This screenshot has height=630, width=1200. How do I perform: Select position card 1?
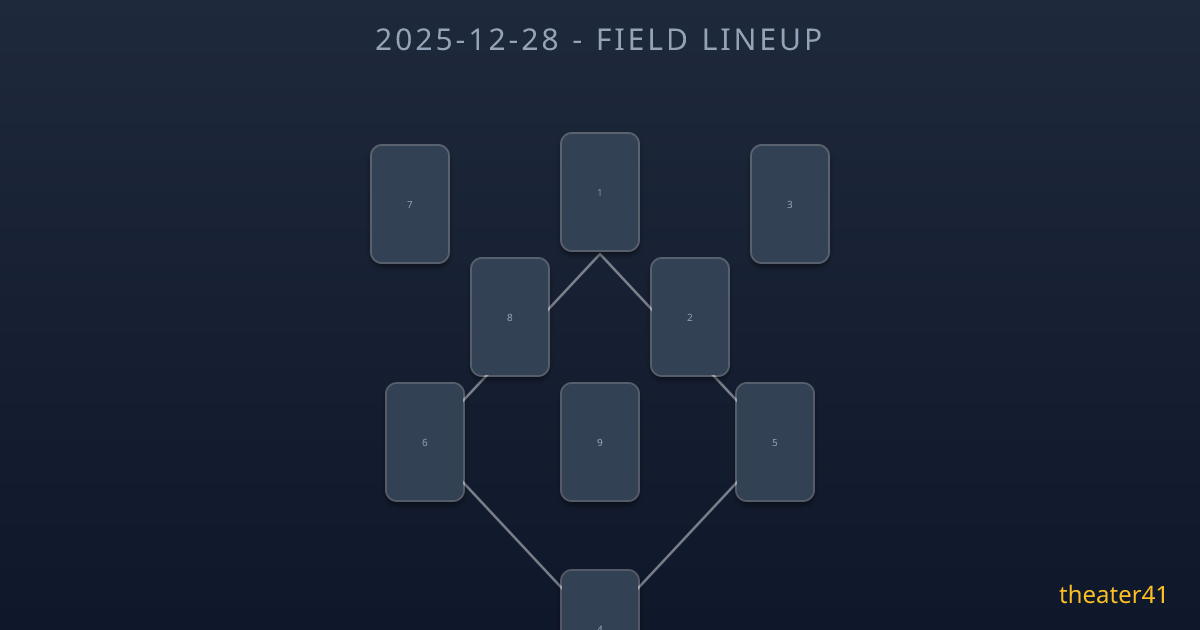point(600,192)
